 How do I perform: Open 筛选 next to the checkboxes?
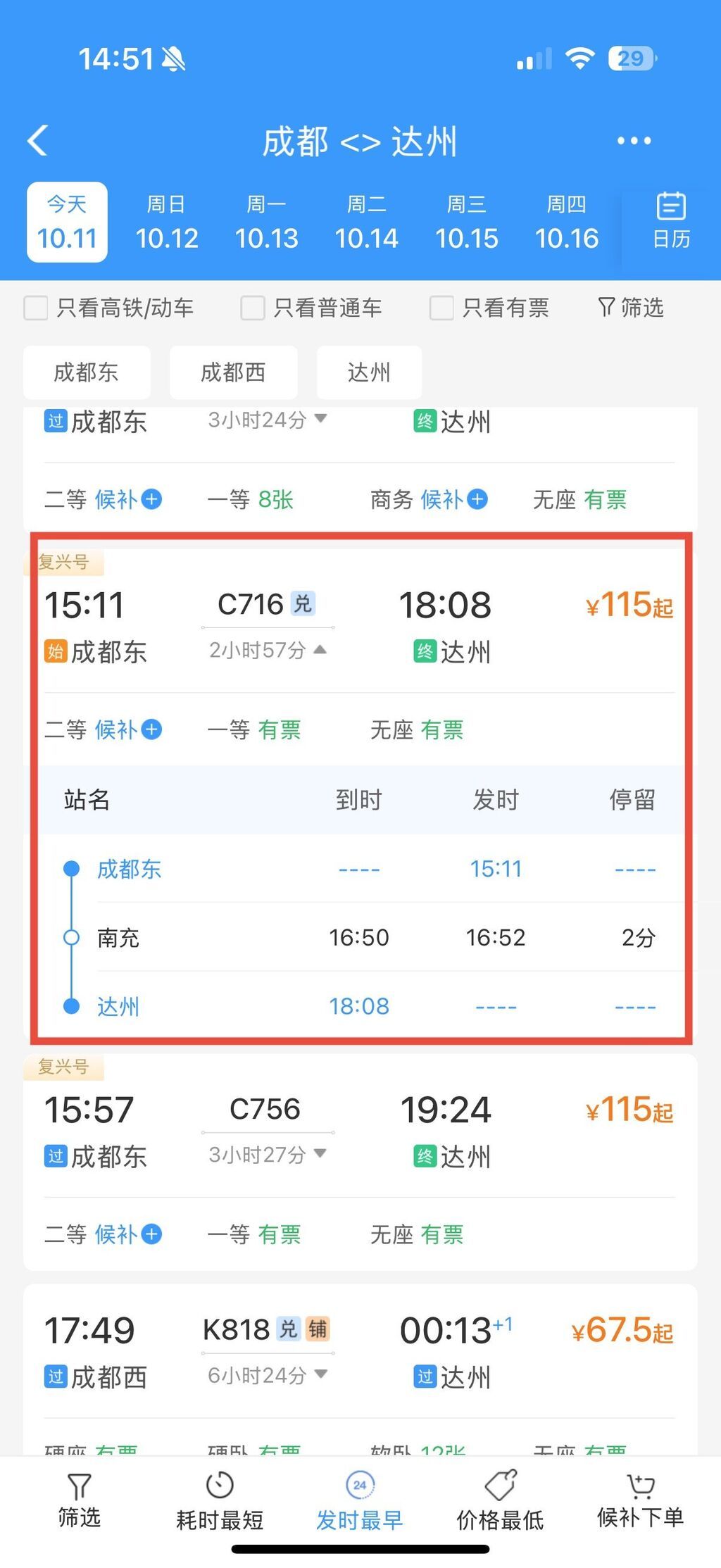(x=631, y=308)
